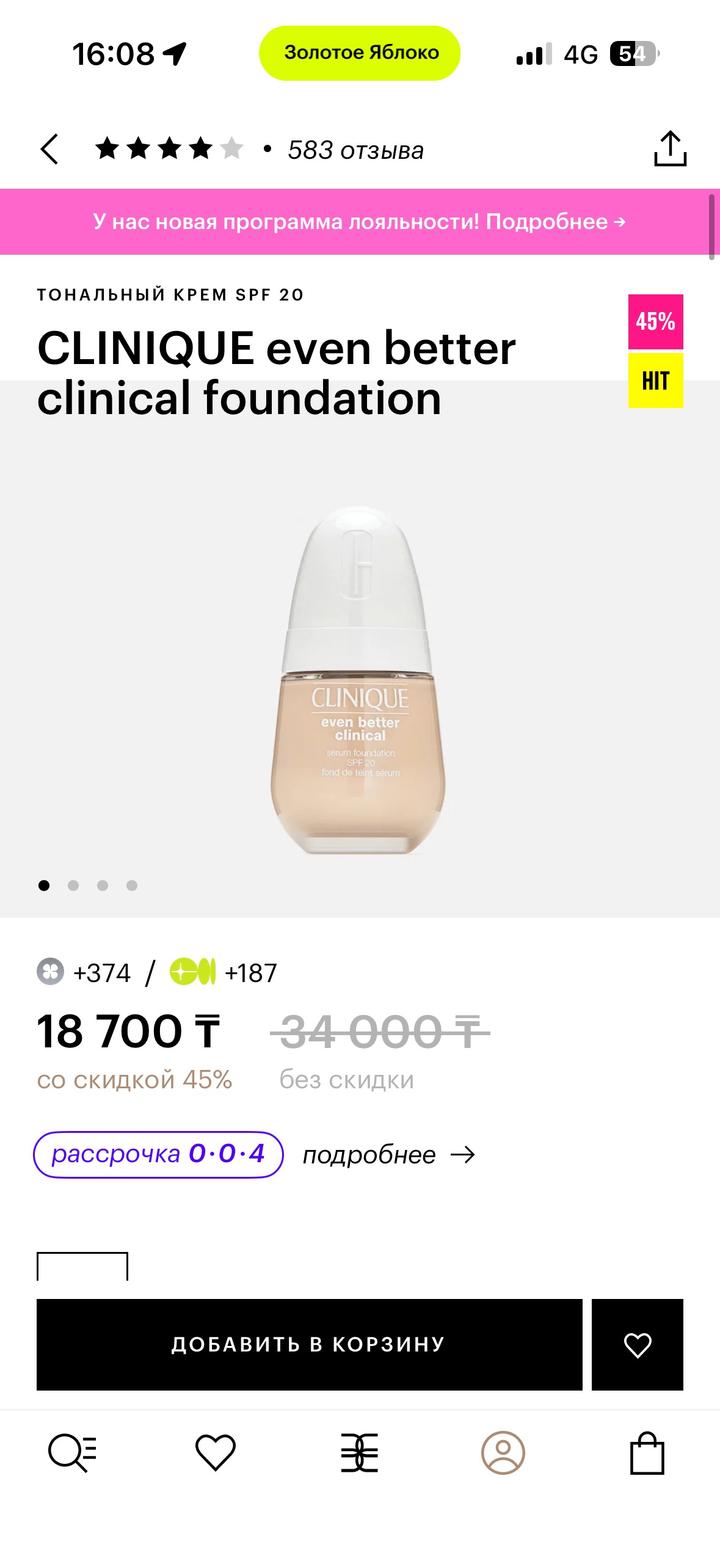Tap the back chevron to previous screen
This screenshot has width=720, height=1561.
click(x=48, y=147)
